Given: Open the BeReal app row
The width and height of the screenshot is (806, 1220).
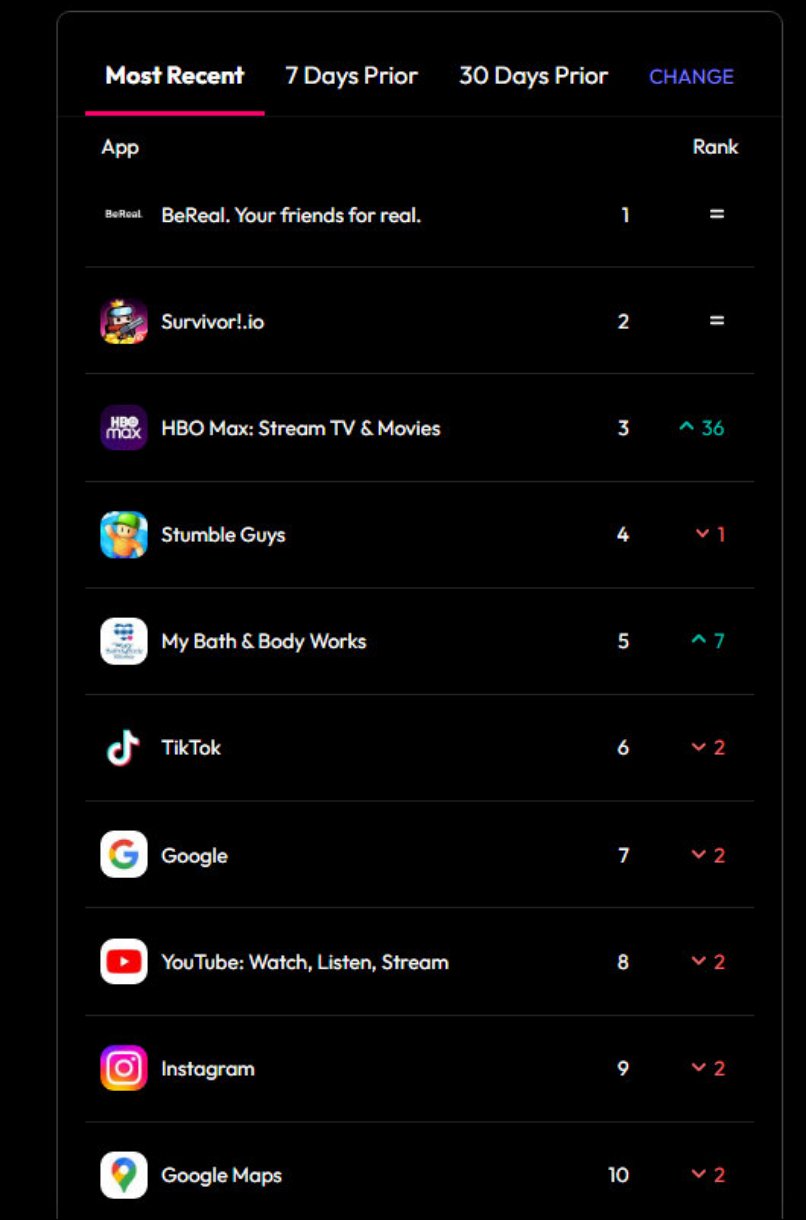Looking at the screenshot, I should pyautogui.click(x=290, y=215).
